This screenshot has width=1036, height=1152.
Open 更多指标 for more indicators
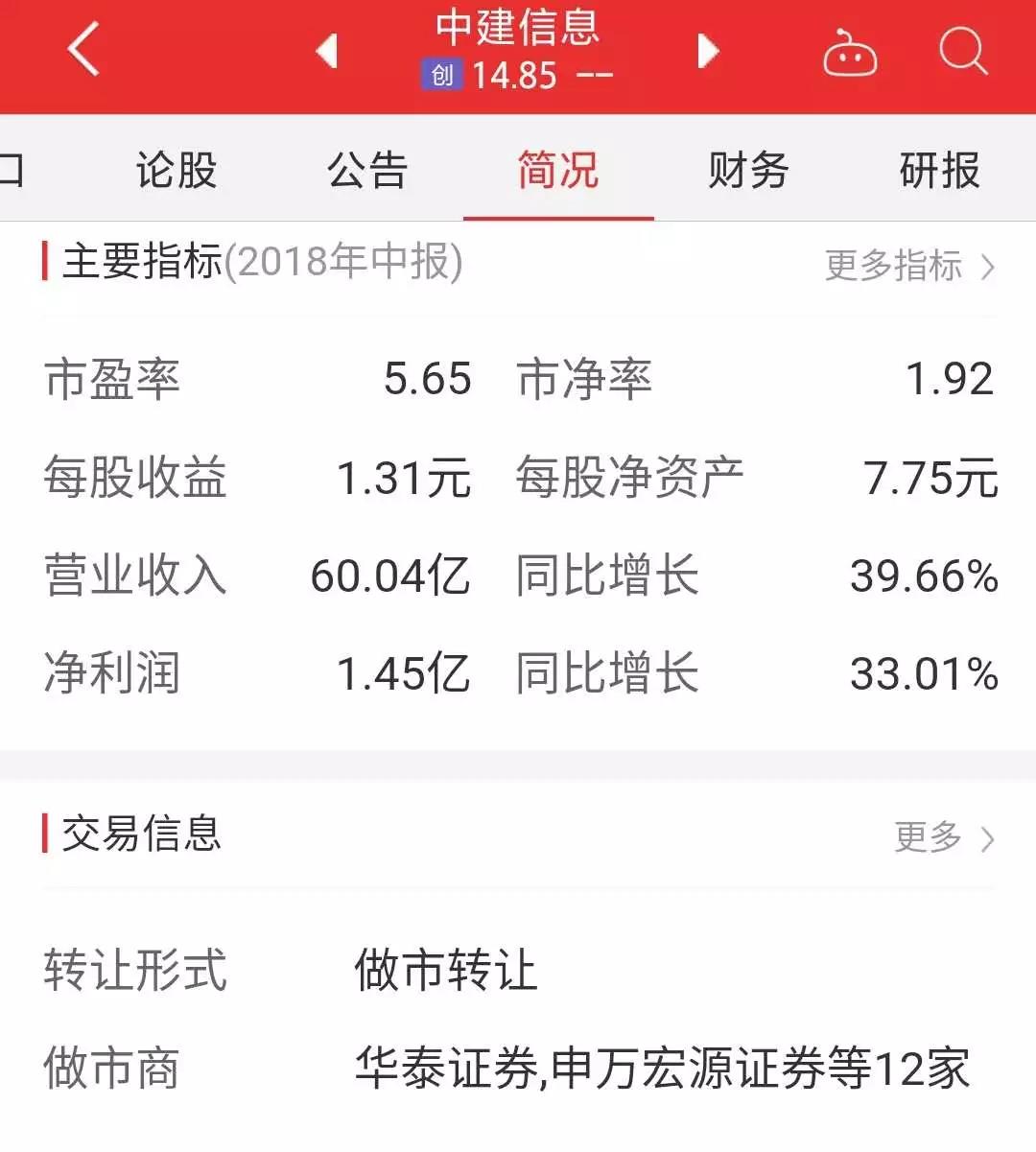[x=908, y=266]
